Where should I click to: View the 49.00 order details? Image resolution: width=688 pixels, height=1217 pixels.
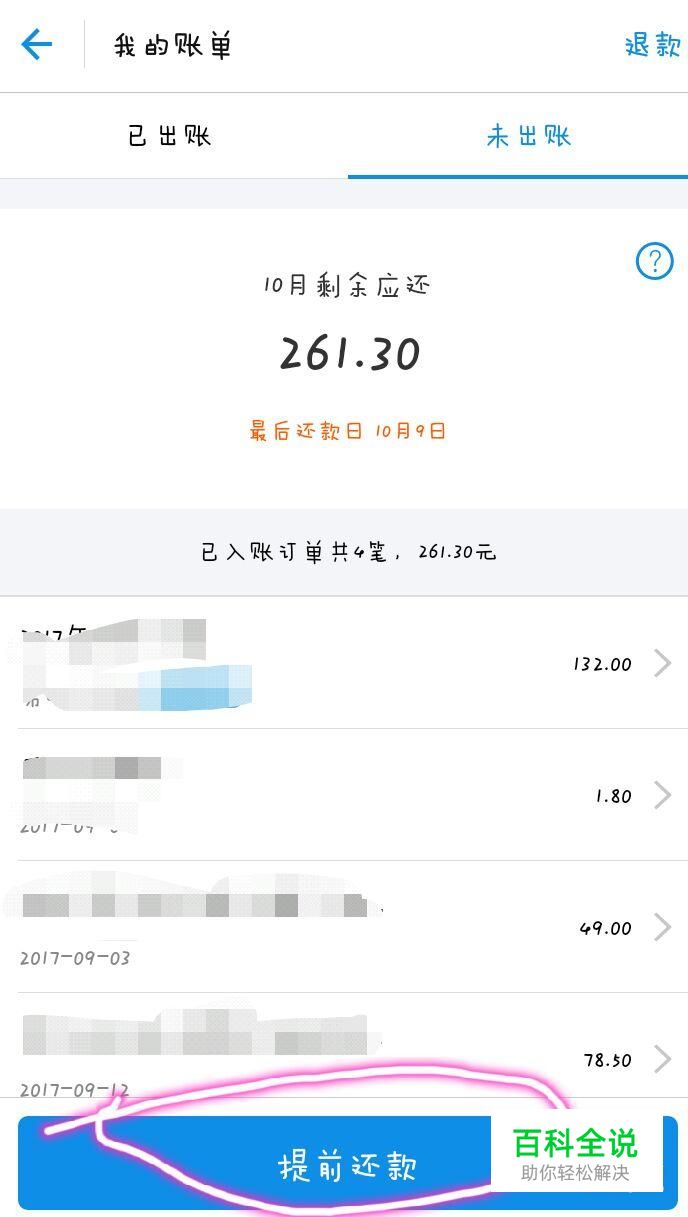click(344, 927)
